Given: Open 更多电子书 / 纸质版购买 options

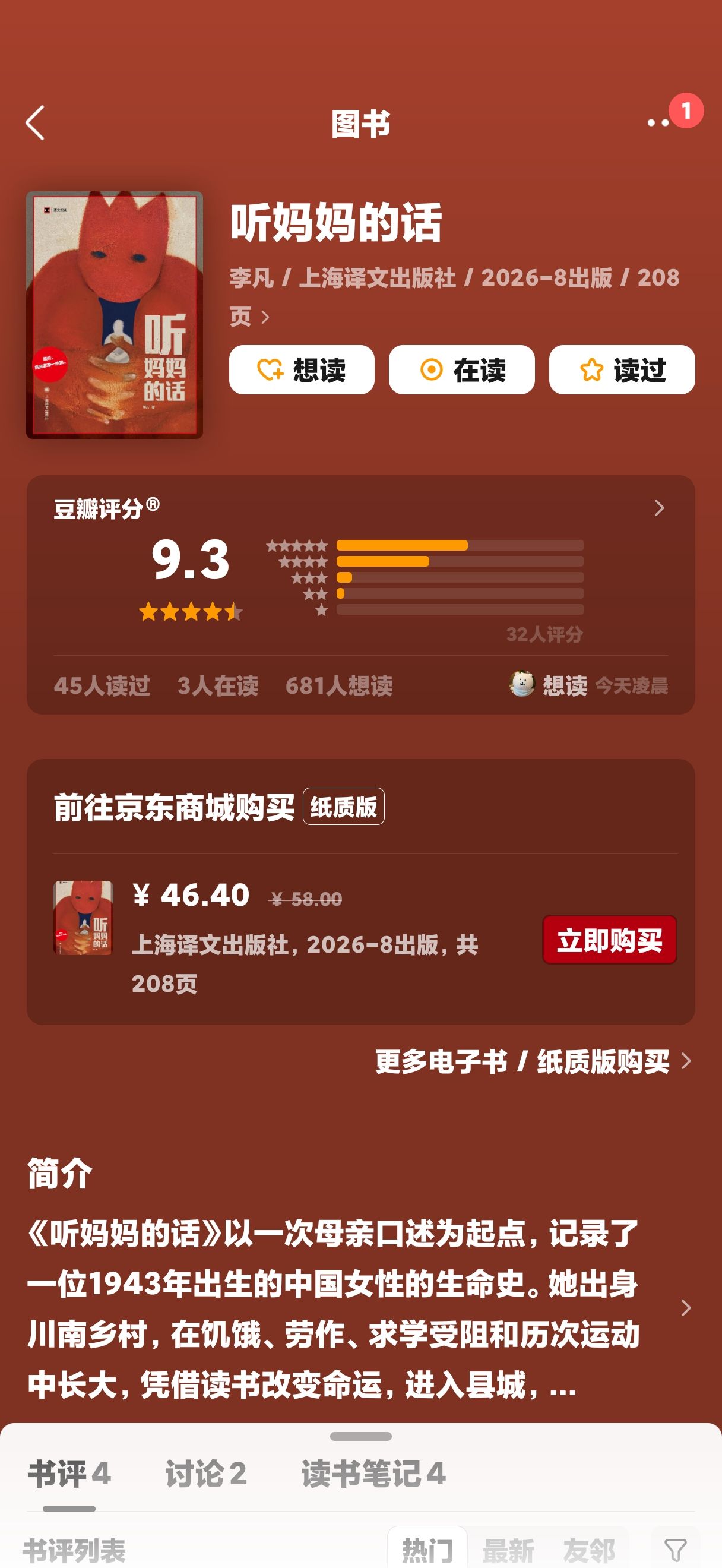Looking at the screenshot, I should click(x=533, y=1061).
